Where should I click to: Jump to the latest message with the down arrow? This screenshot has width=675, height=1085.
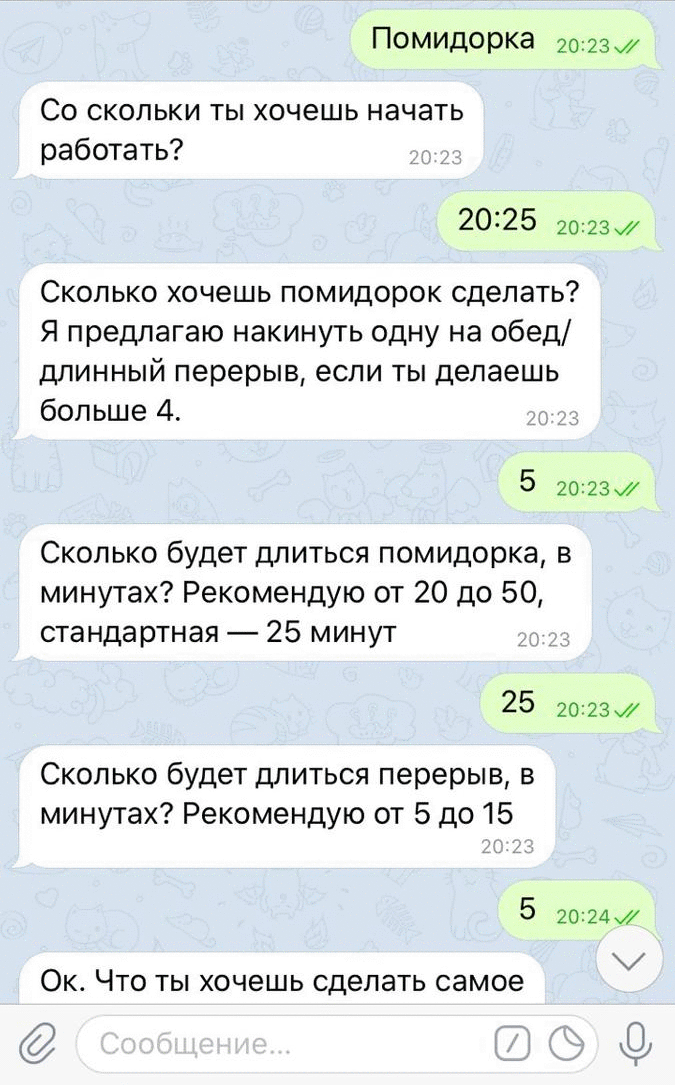click(630, 962)
